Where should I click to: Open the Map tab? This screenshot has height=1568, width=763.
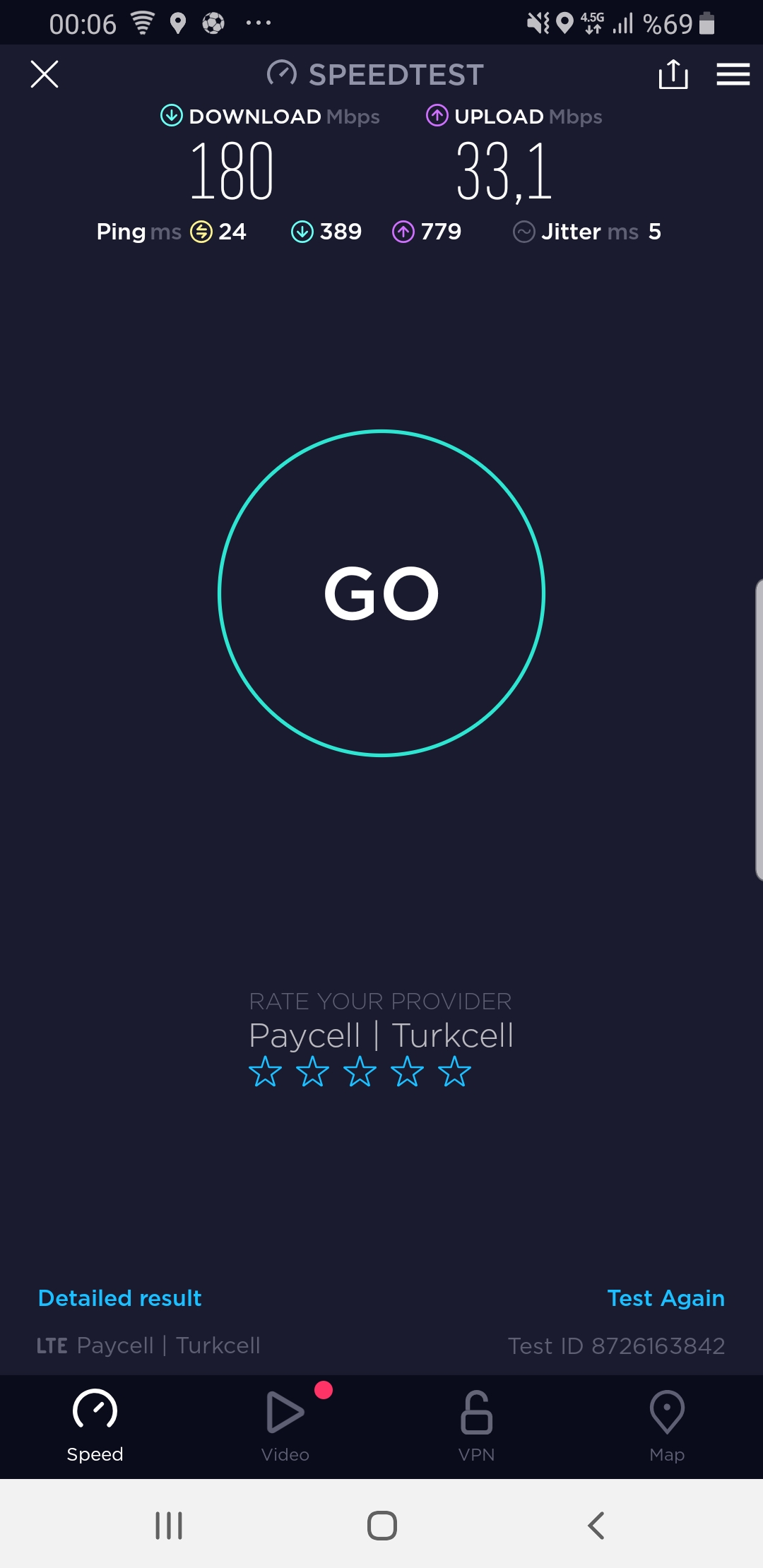coord(667,1426)
